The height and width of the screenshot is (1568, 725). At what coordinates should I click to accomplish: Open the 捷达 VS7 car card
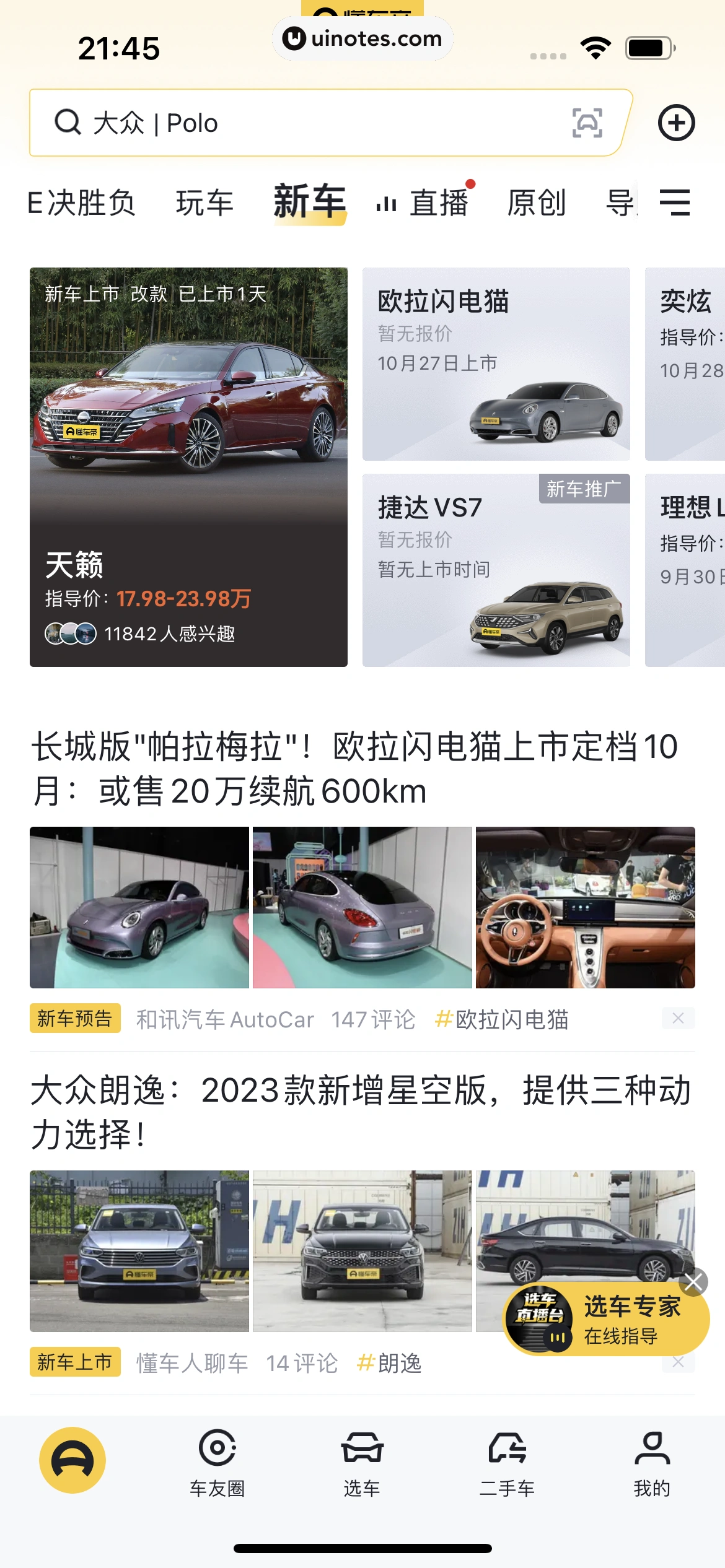click(x=496, y=570)
